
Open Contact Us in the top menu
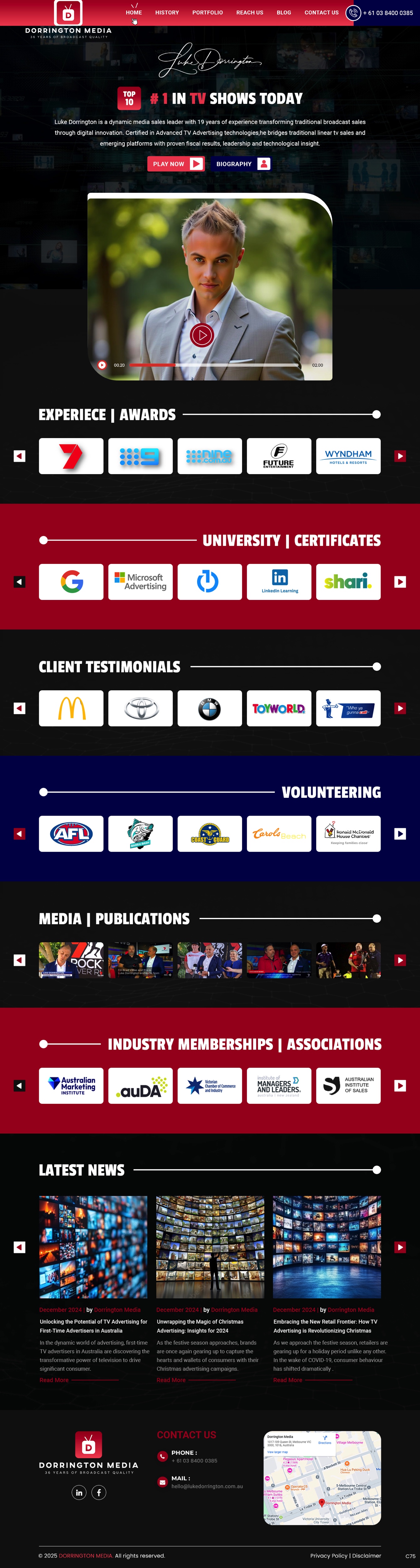321,12
